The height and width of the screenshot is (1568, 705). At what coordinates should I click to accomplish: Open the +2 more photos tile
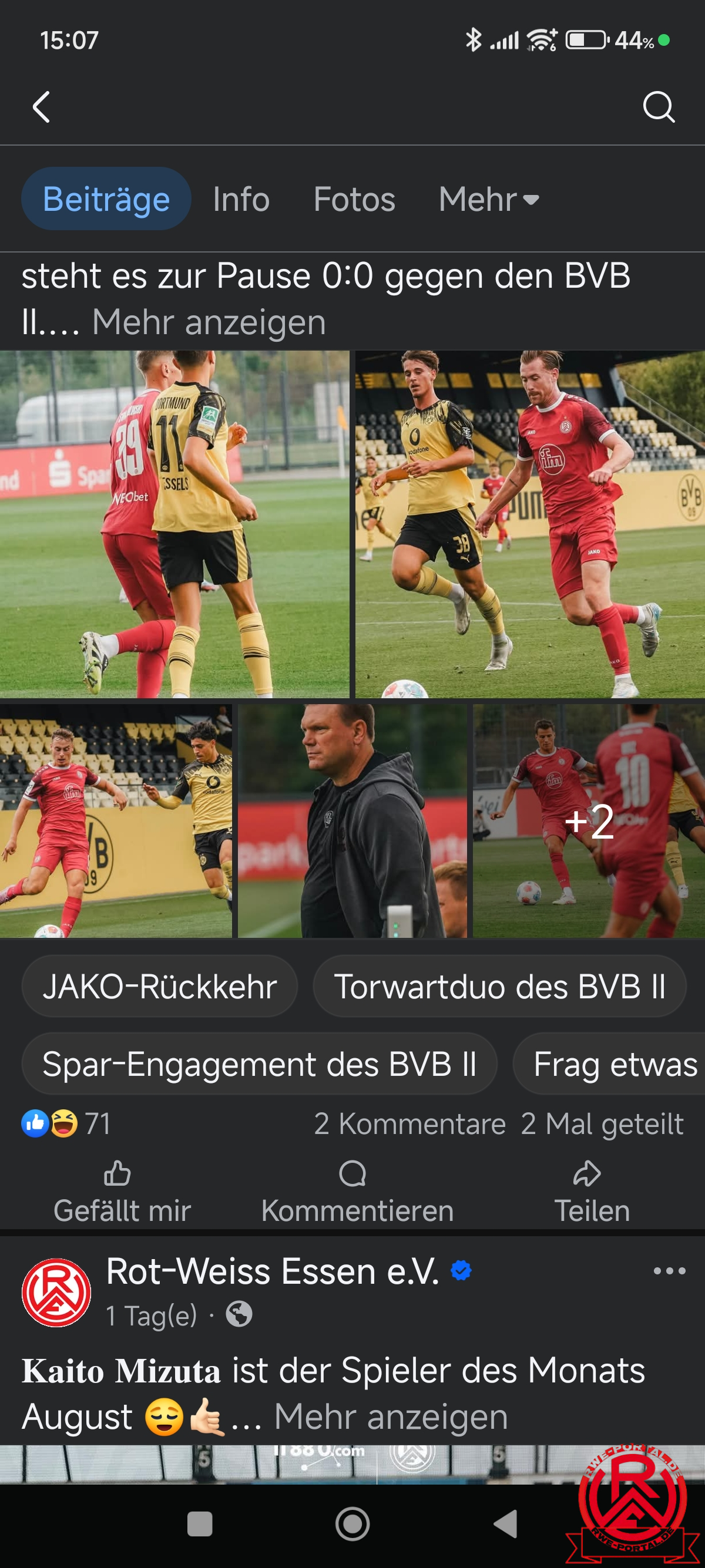point(588,820)
